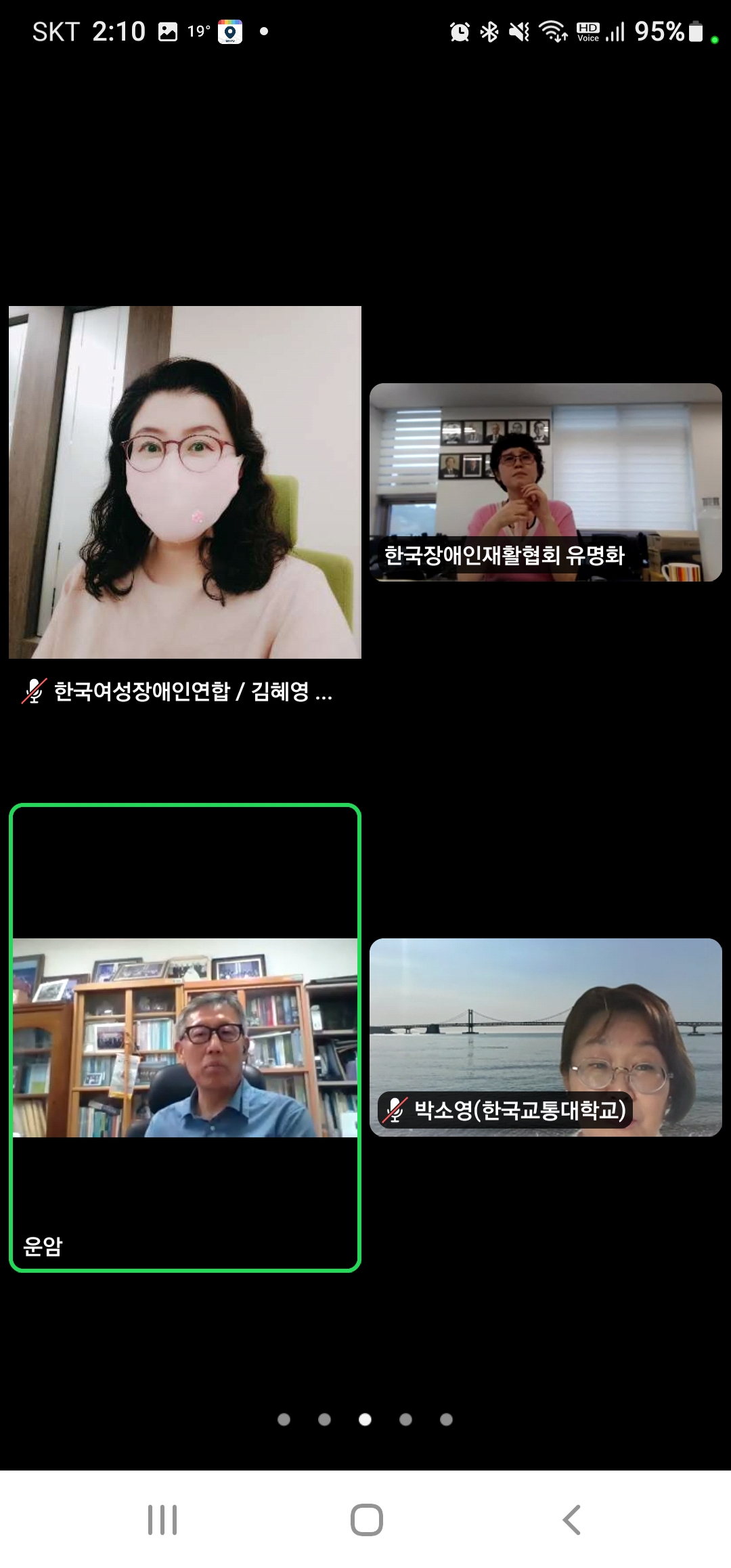Tap 운암 active speaker video tile
731x1568 pixels.
(x=185, y=1037)
